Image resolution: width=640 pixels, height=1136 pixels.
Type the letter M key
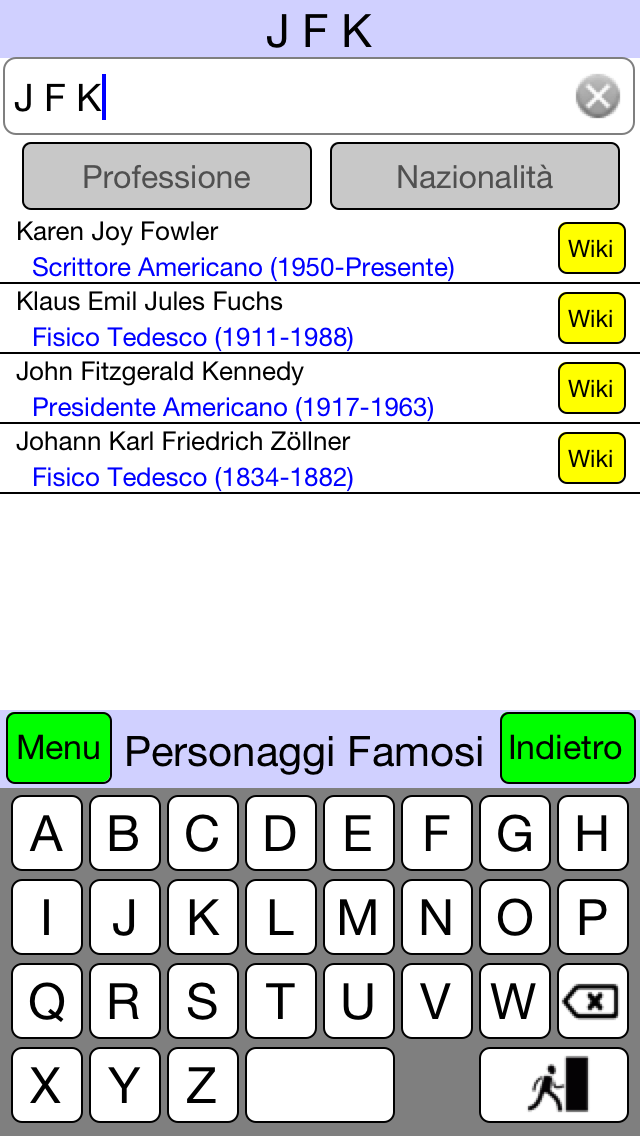coord(358,917)
